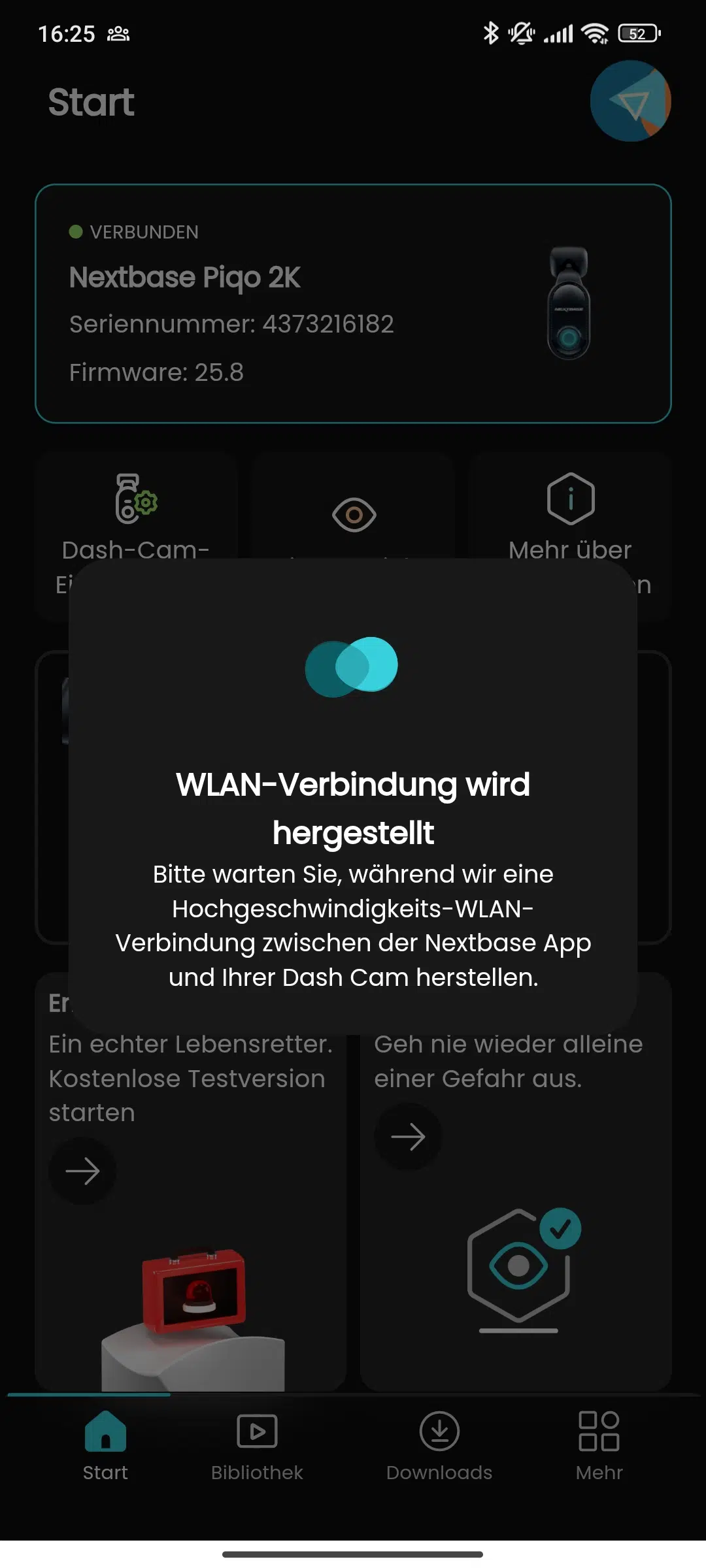Viewport: 706px width, 1568px height.
Task: Switch to the Mehr tab
Action: click(599, 1445)
